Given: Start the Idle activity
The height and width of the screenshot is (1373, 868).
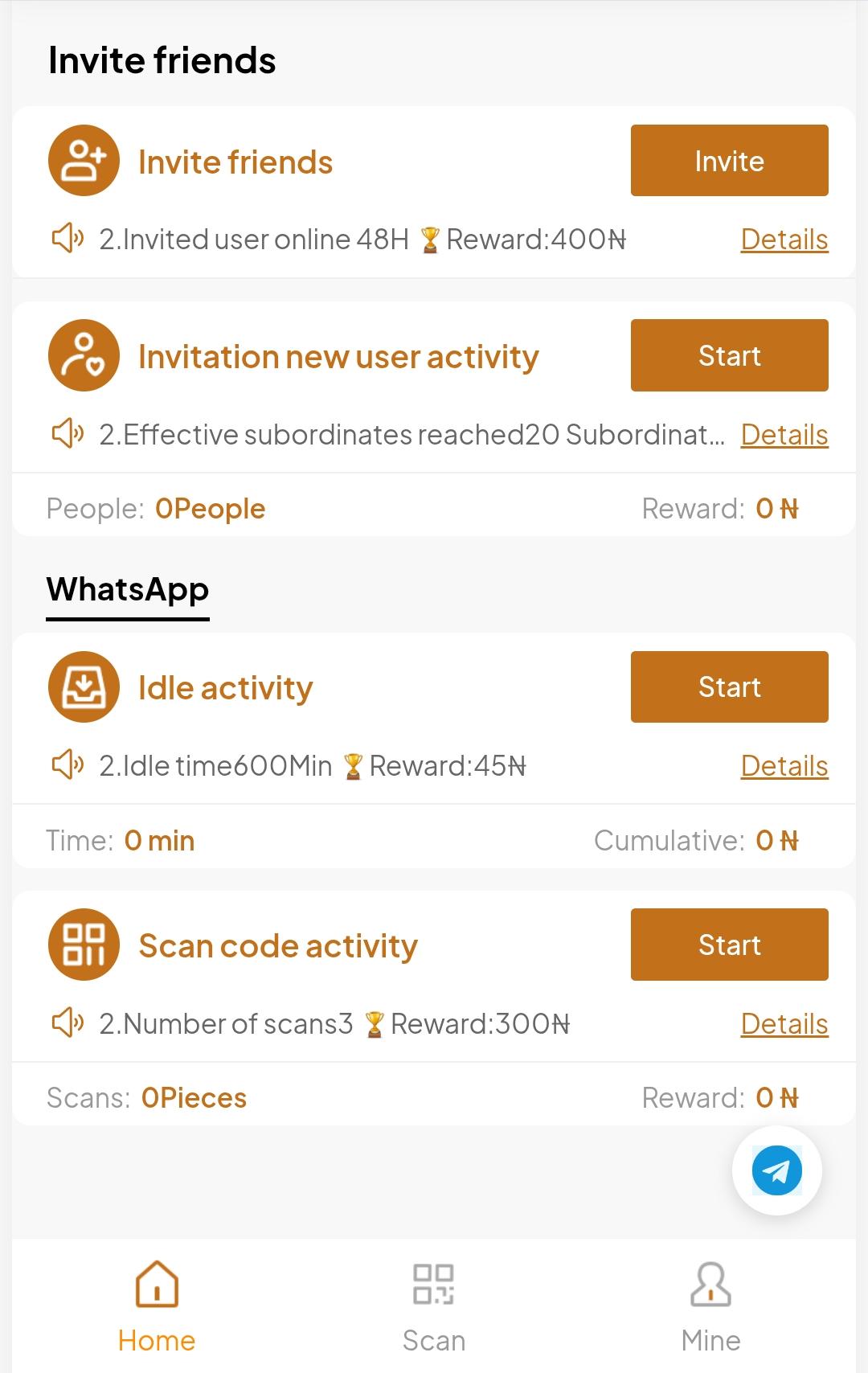Looking at the screenshot, I should click(x=729, y=686).
